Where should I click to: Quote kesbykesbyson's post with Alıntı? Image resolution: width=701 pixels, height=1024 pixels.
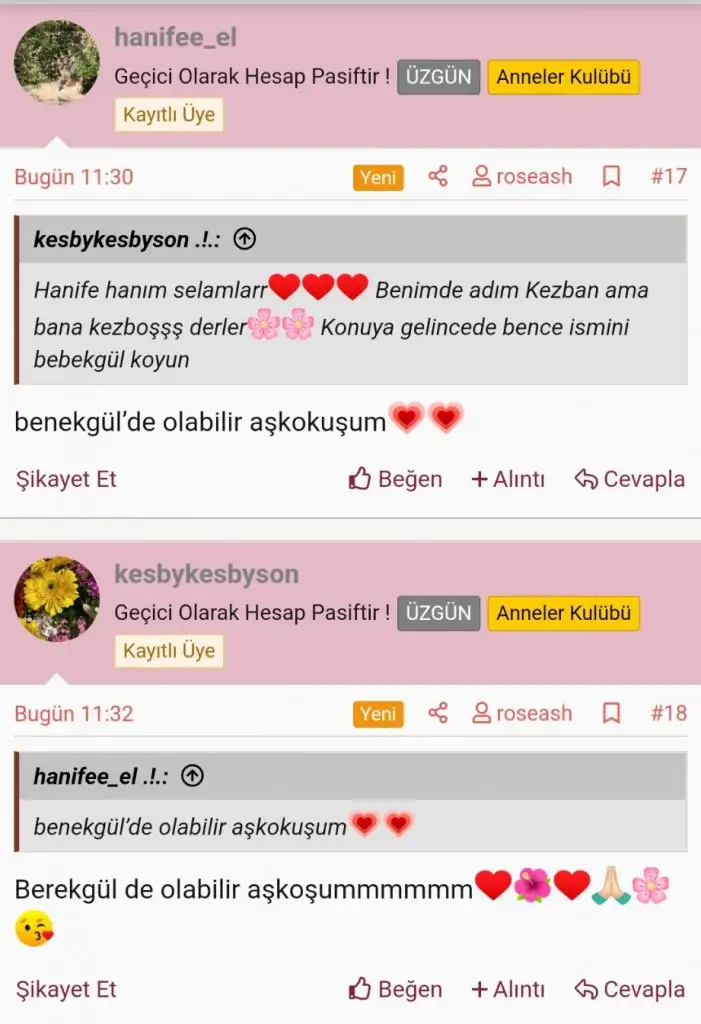[508, 990]
